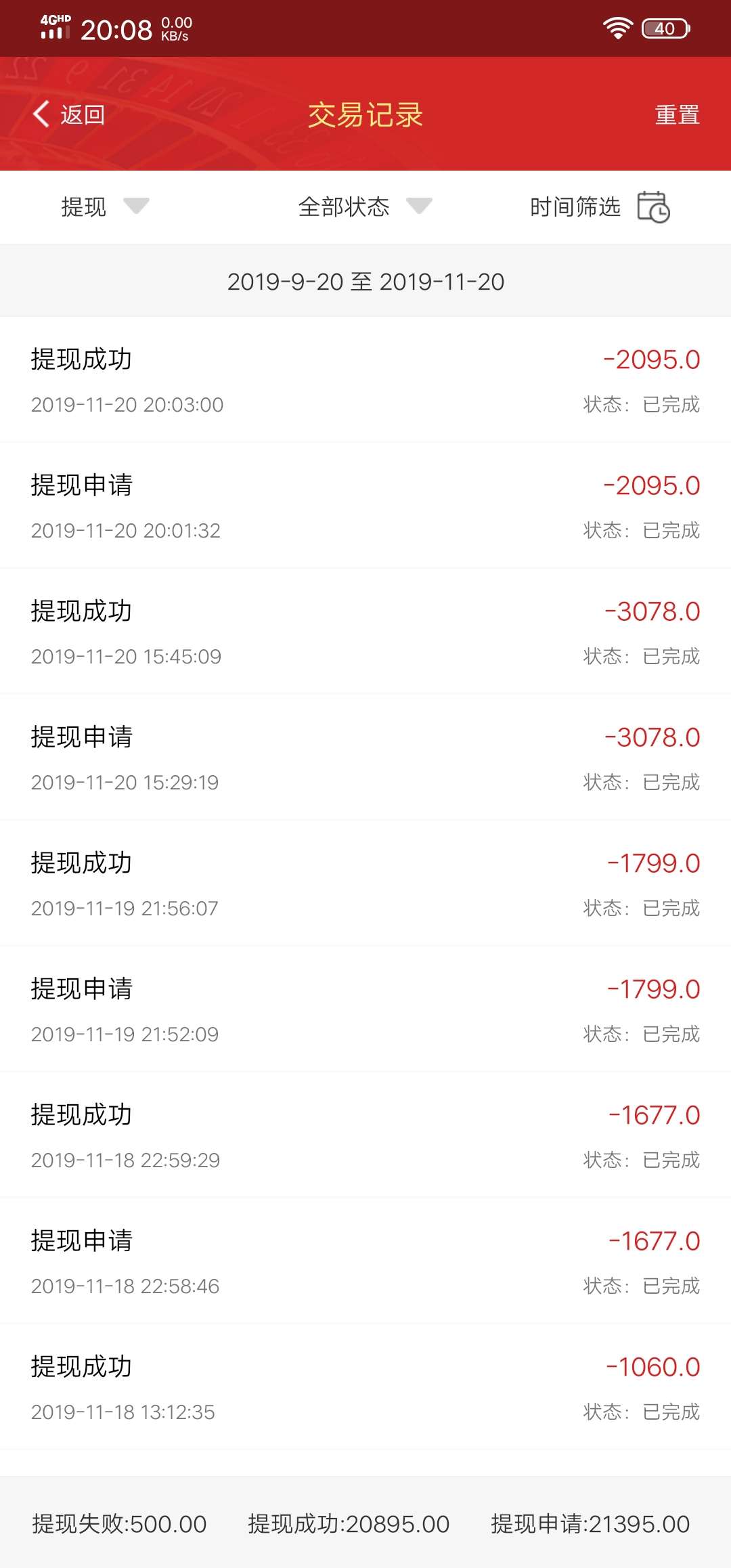The image size is (731, 1568).
Task: Select 提现申请 record from 2019-11-19 21:52:09
Action: tap(365, 1009)
